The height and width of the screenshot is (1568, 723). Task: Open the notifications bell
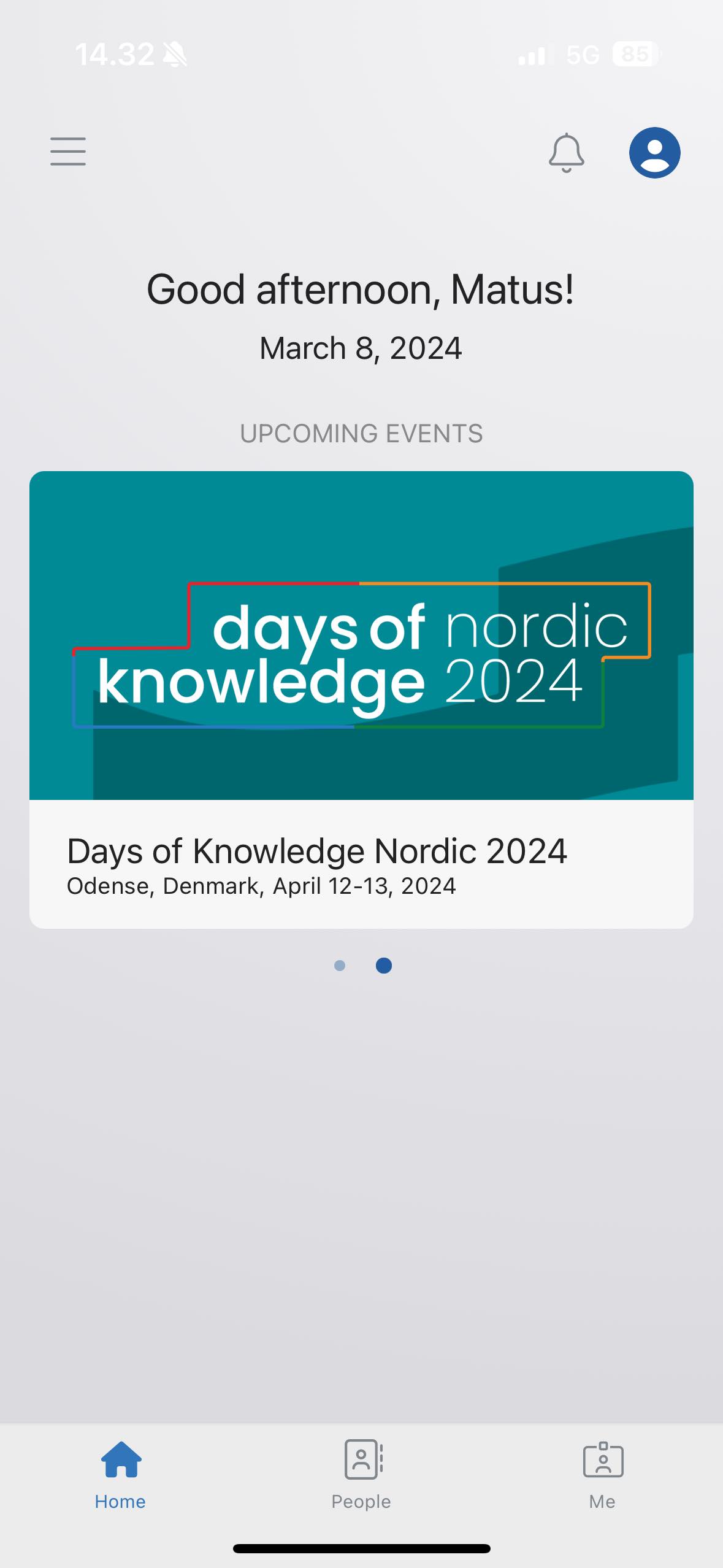tap(566, 153)
